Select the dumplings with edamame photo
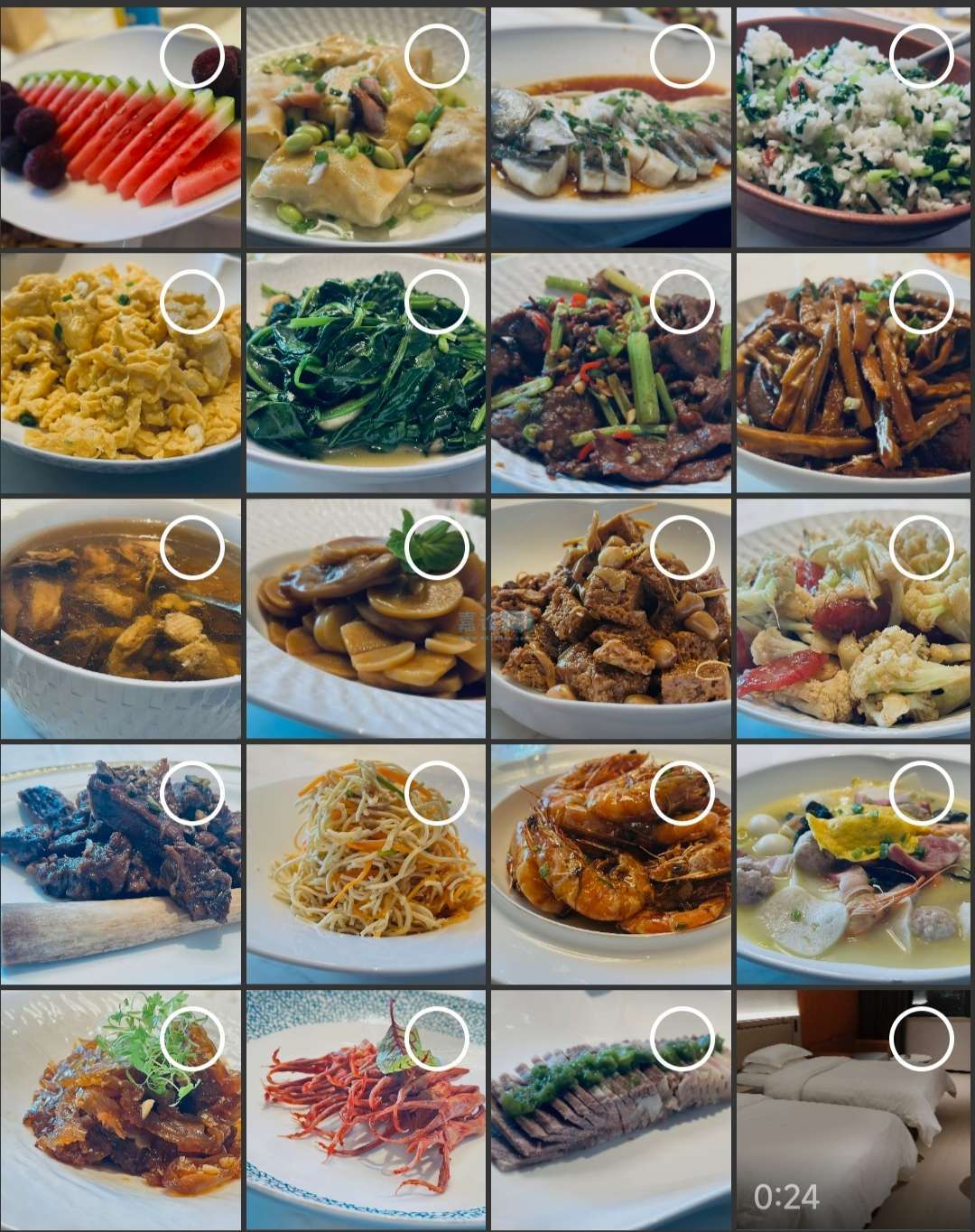The height and width of the screenshot is (1232, 975). click(x=437, y=56)
